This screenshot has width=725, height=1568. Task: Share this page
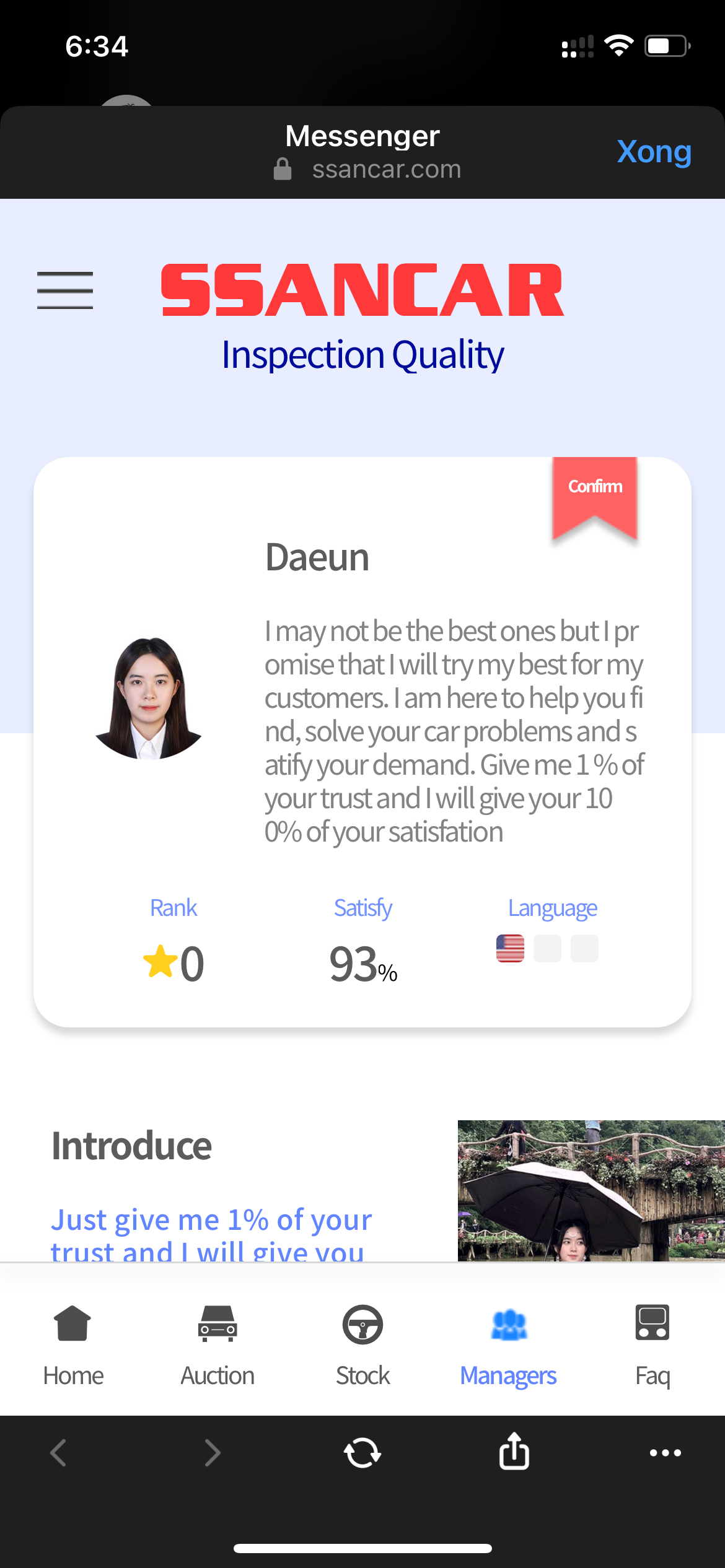coord(514,1451)
